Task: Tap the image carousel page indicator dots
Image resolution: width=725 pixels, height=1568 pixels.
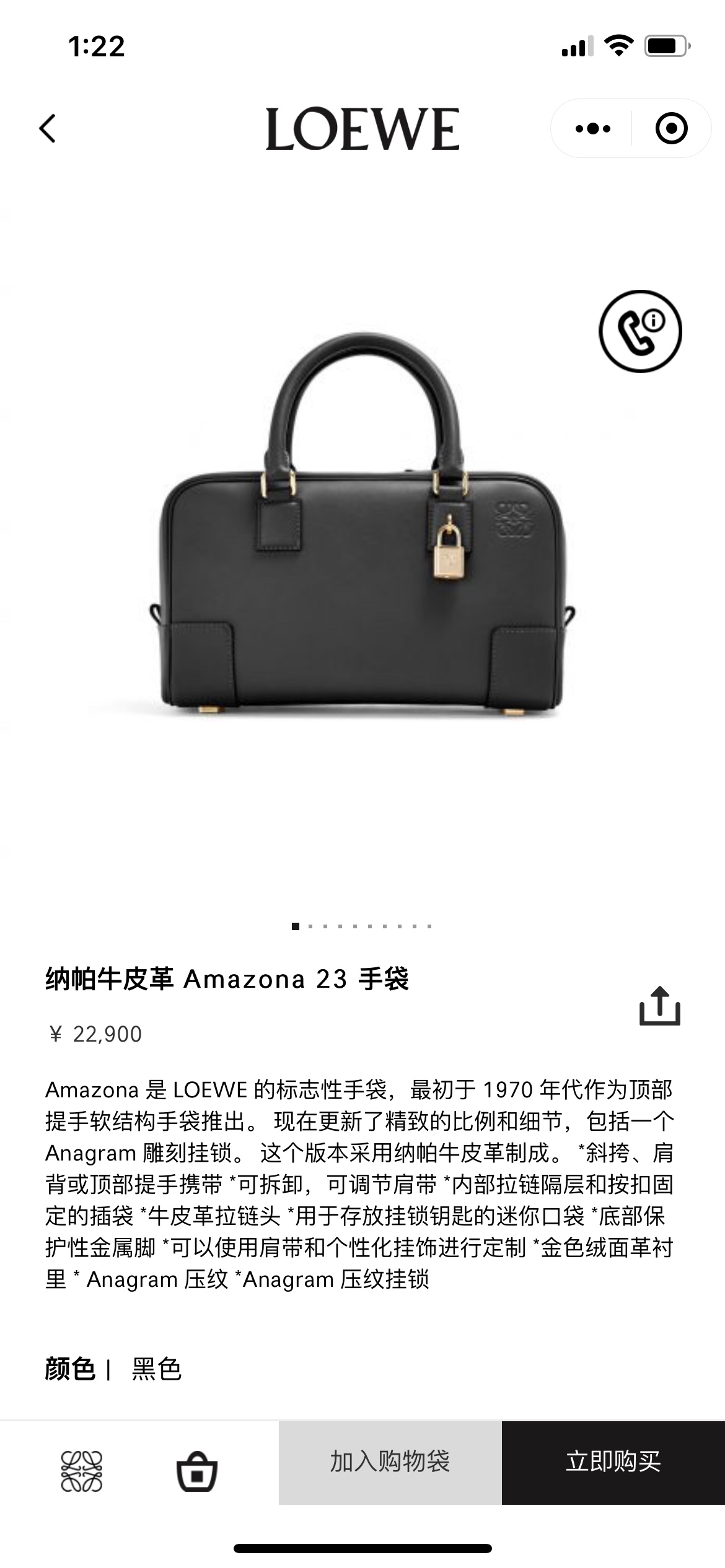Action: tap(362, 926)
